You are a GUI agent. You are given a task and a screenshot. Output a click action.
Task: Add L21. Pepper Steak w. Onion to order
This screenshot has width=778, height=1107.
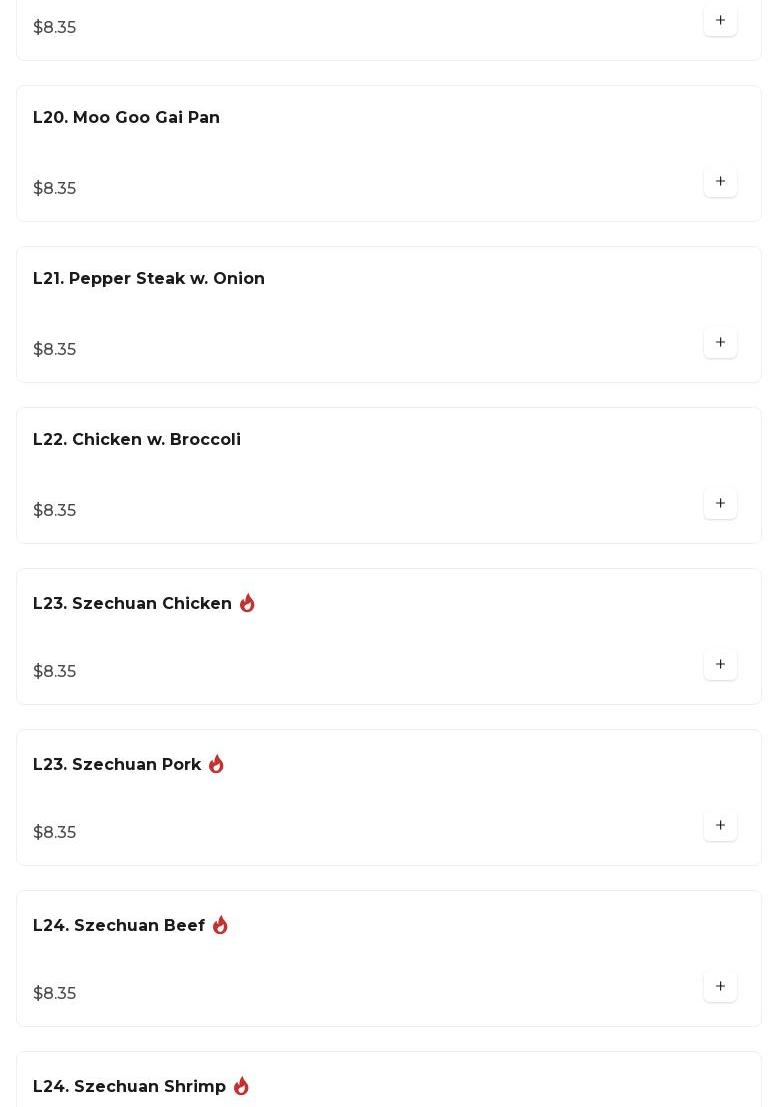tap(720, 343)
